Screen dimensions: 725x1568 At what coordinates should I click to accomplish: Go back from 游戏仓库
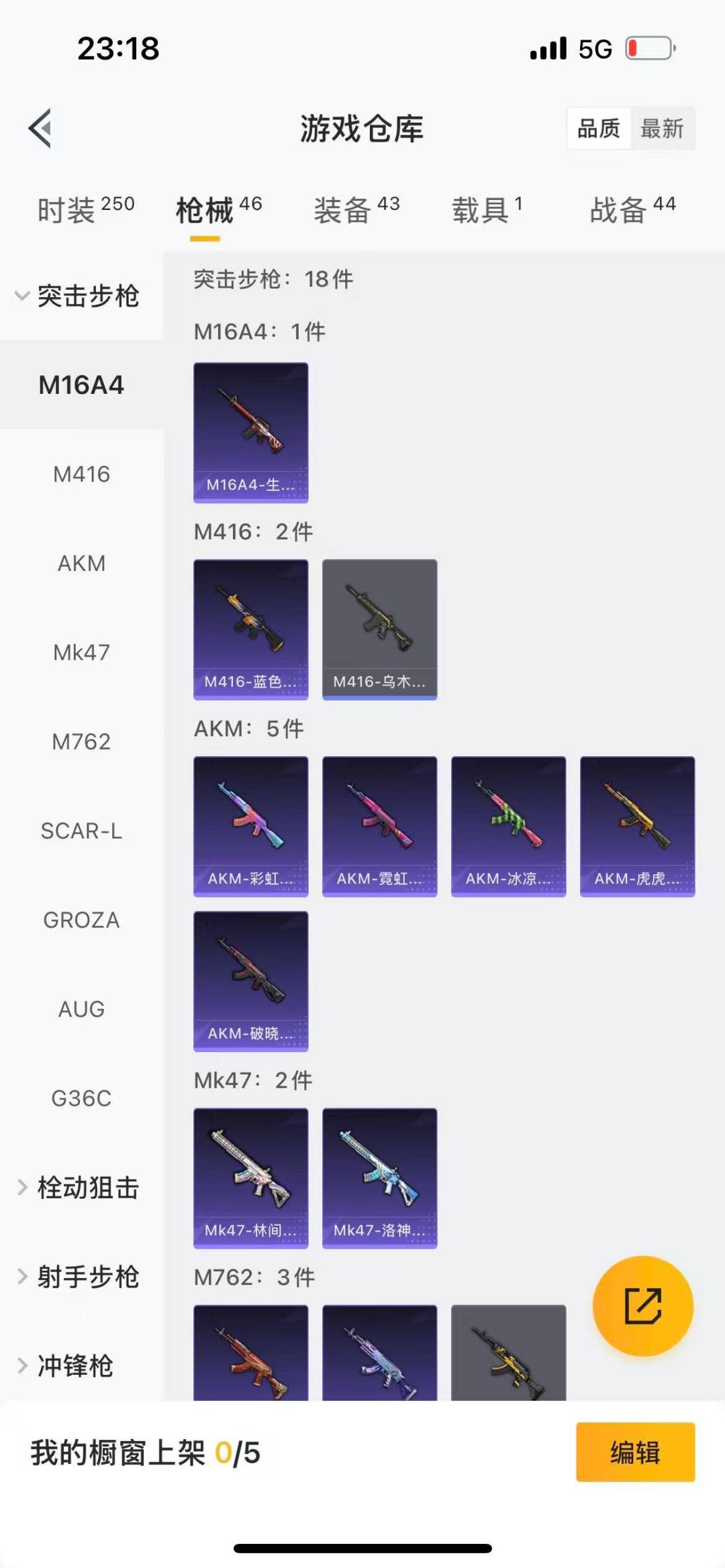tap(40, 128)
